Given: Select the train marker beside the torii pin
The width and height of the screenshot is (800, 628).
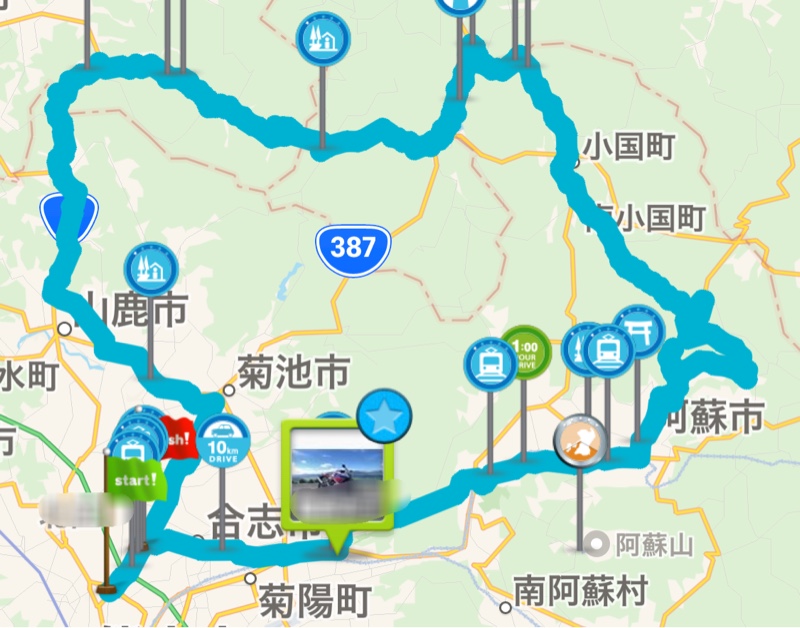Looking at the screenshot, I should pyautogui.click(x=607, y=350).
